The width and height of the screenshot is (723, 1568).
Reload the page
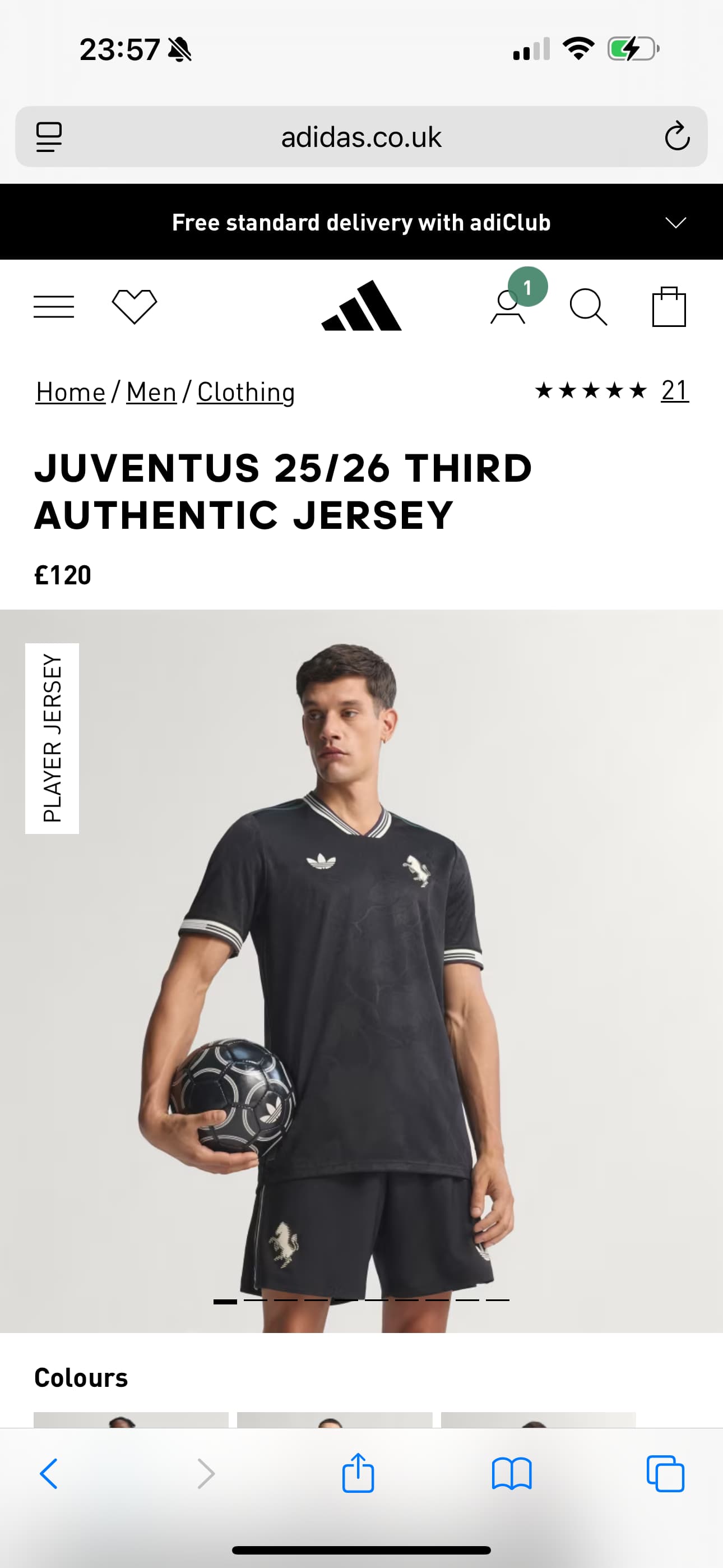point(676,137)
